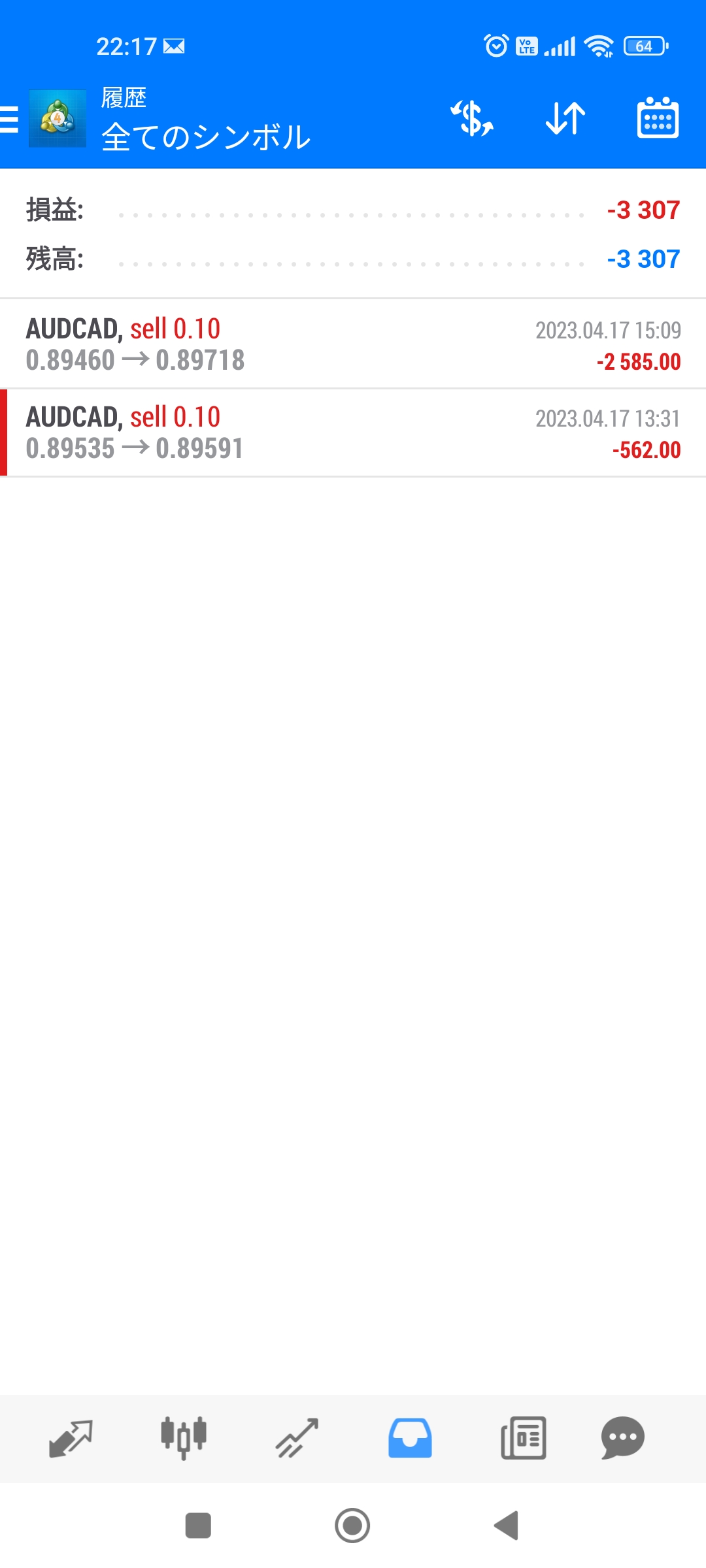Viewport: 706px width, 1568px height.
Task: Select the History inbox tab
Action: click(x=410, y=1438)
